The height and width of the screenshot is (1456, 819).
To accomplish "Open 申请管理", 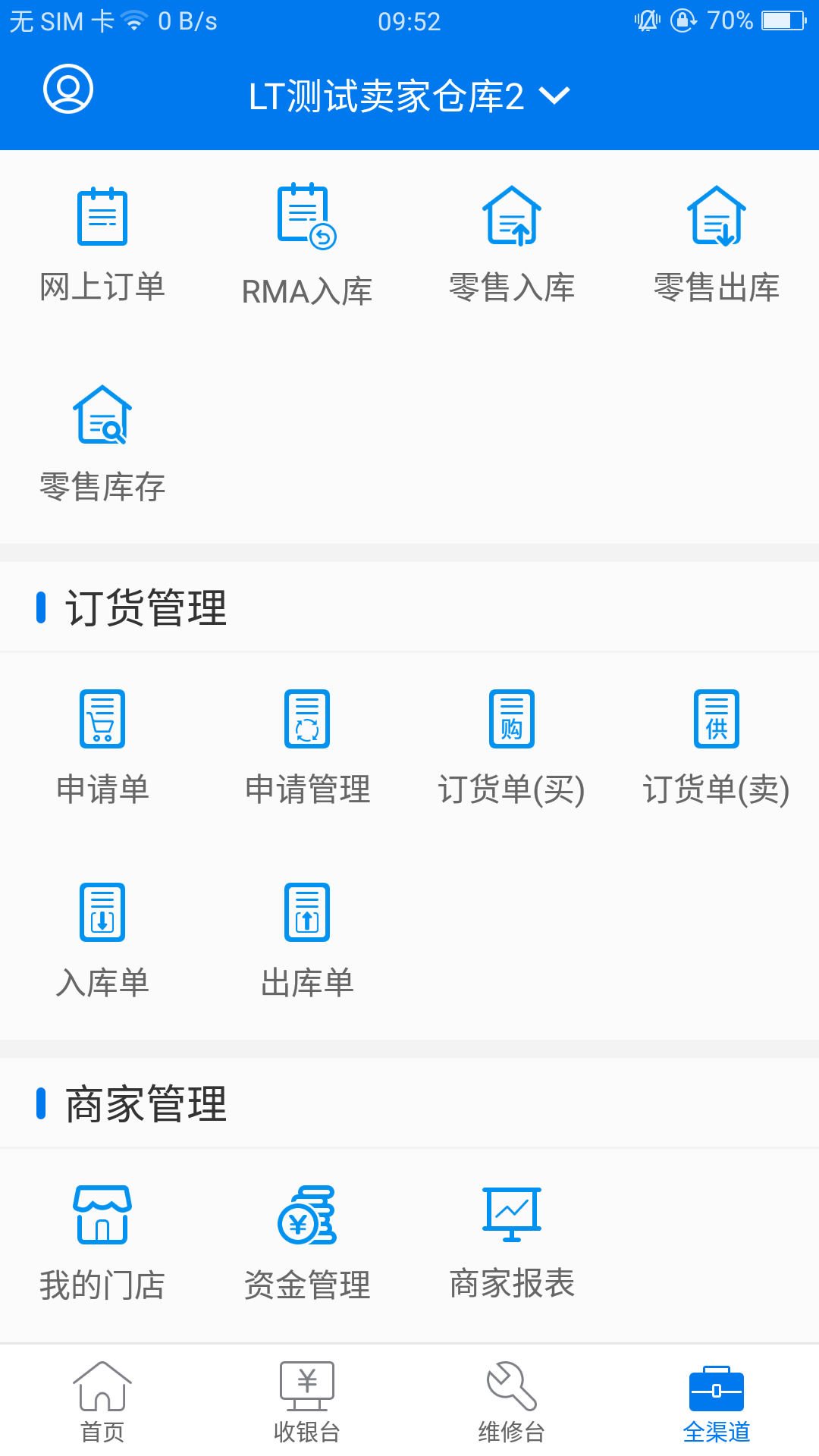I will coord(307,747).
